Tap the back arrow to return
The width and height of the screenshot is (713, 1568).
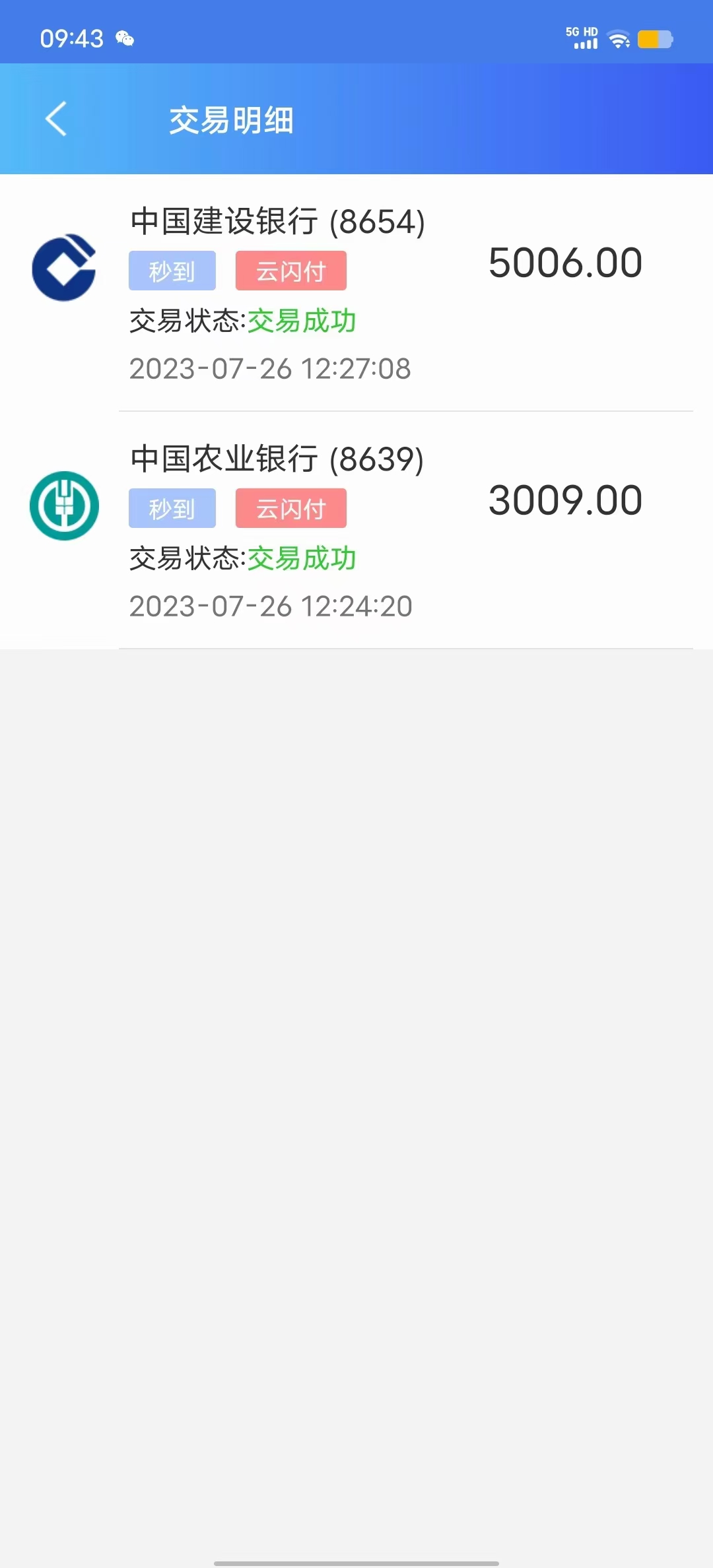coord(55,119)
